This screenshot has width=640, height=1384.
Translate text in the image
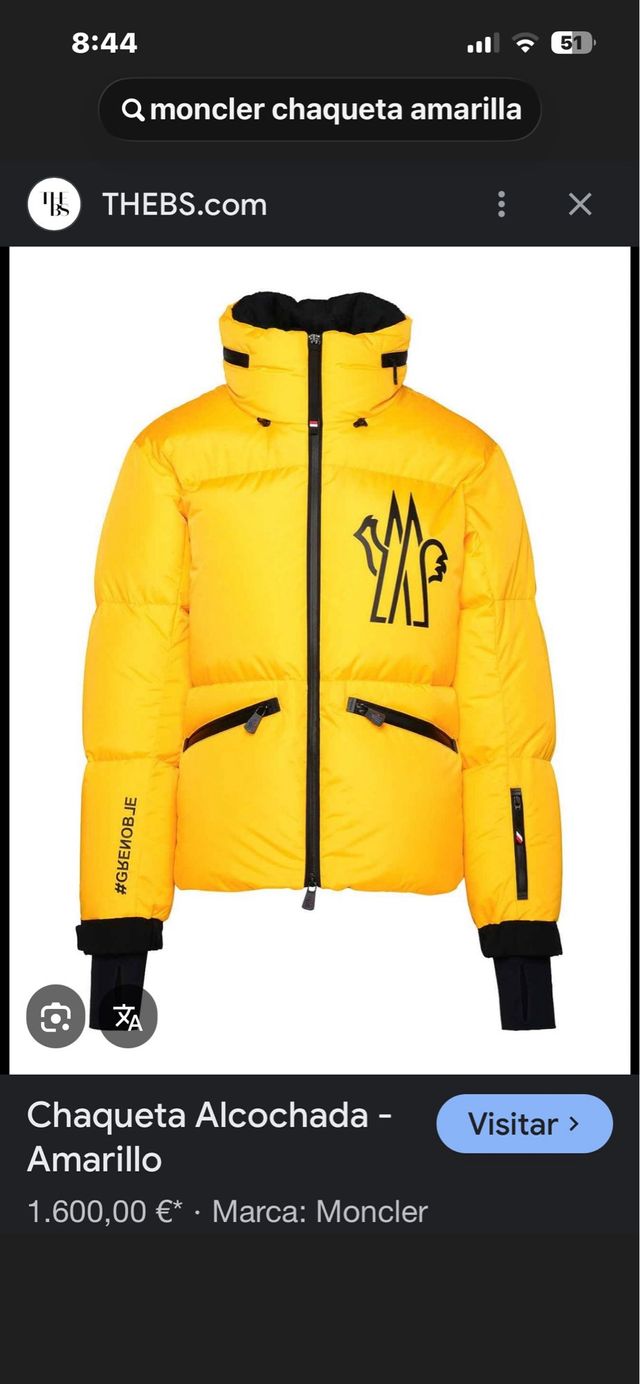[x=128, y=1018]
